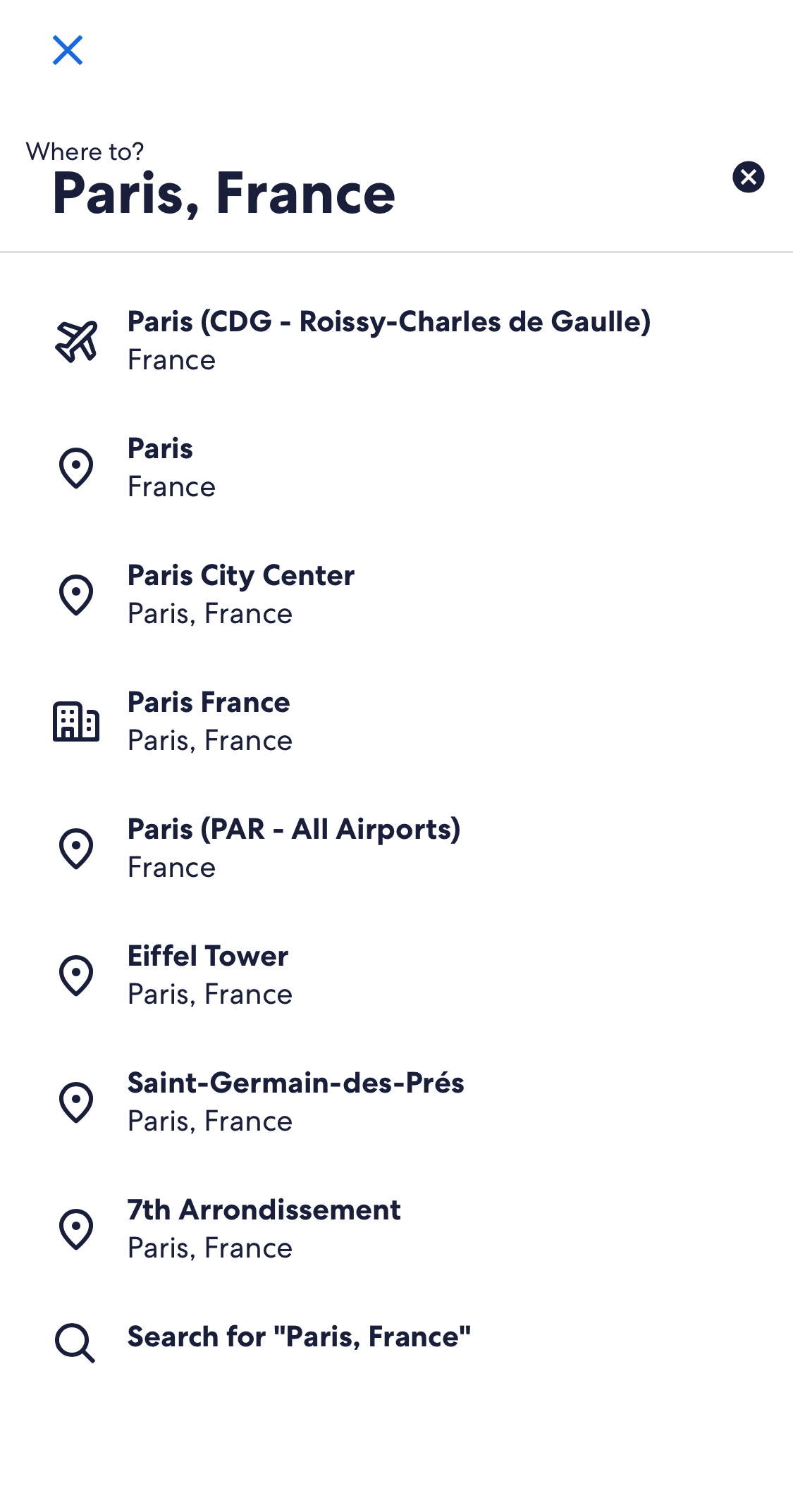Pick Saint-Germain-des-Prés from the list
The height and width of the screenshot is (1512, 793).
[296, 1102]
